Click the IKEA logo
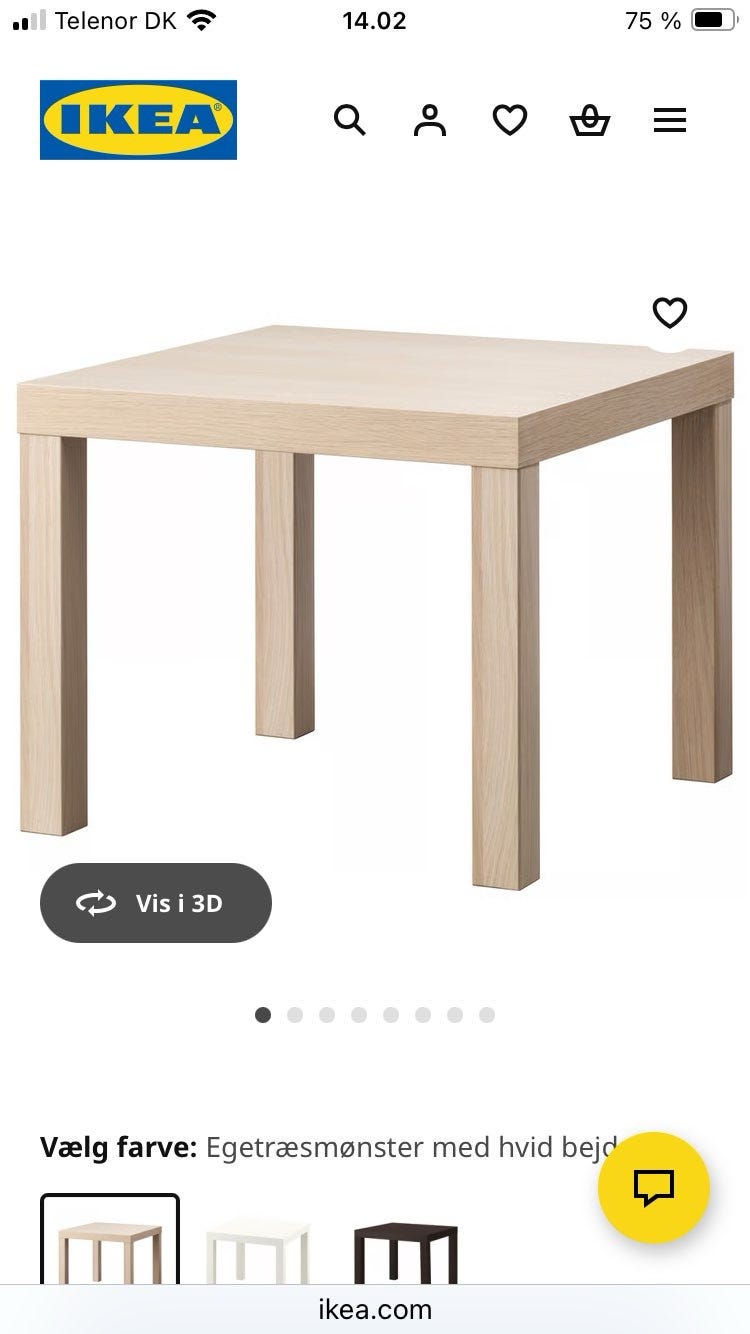750x1334 pixels. pyautogui.click(x=137, y=119)
